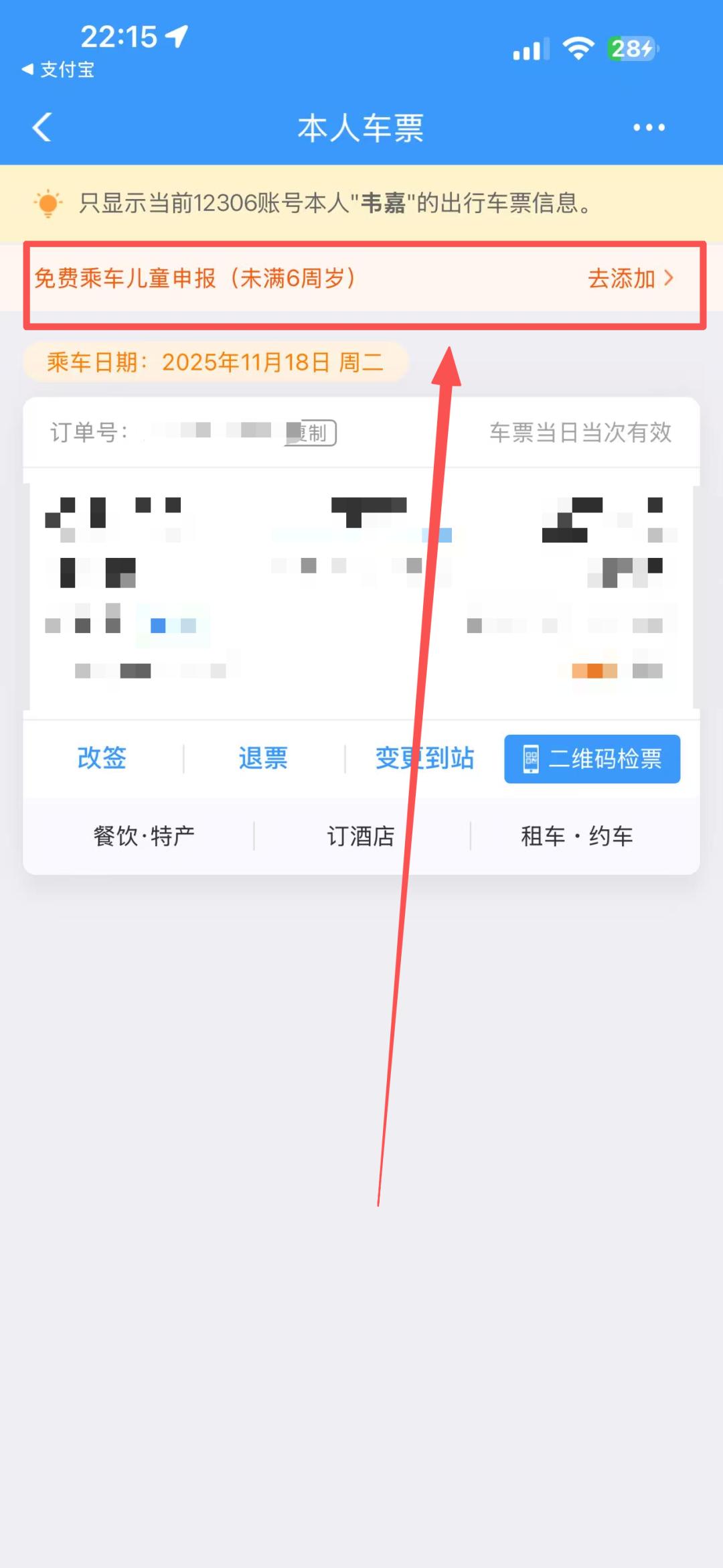723x1568 pixels.
Task: Tap 退票 to refund the ticket
Action: point(263,758)
